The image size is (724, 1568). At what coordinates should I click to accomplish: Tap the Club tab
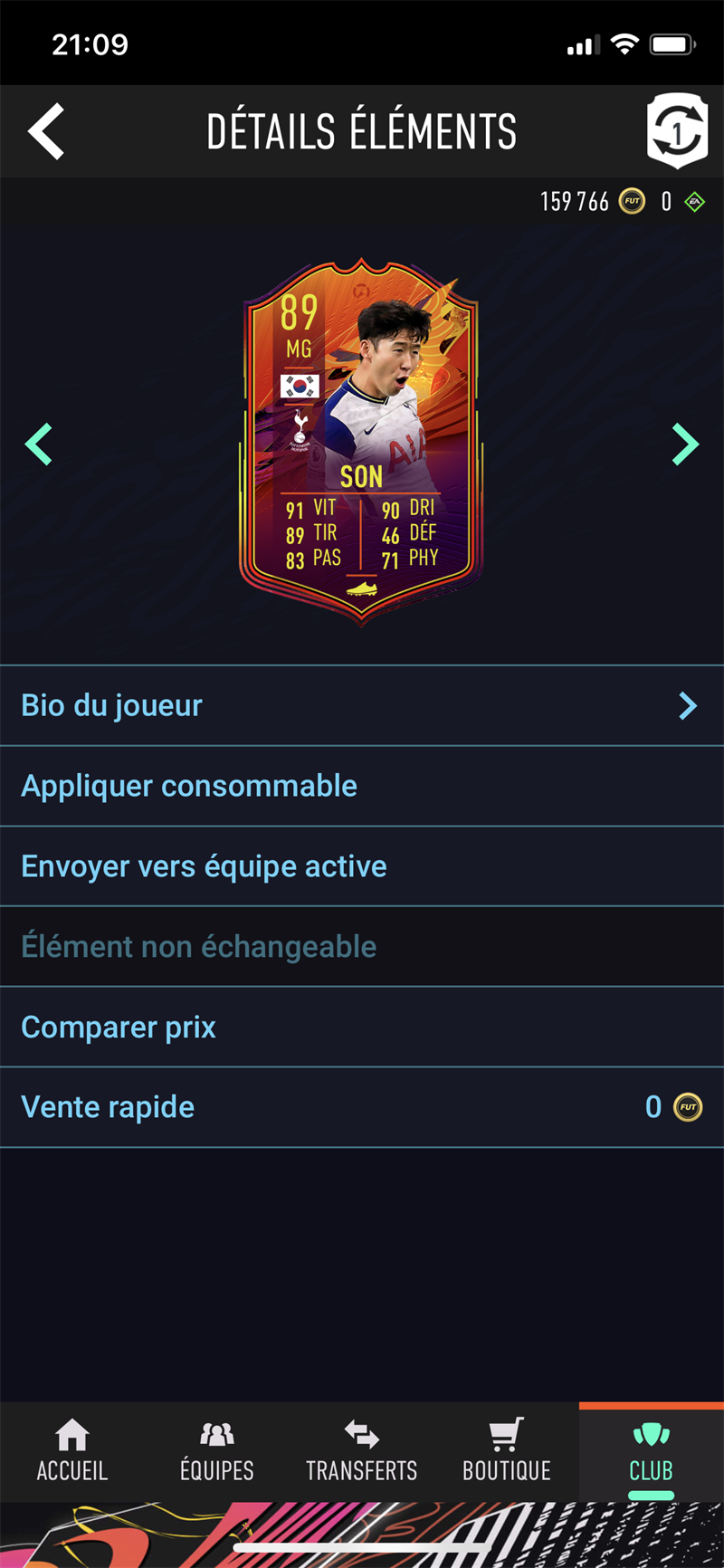click(651, 1450)
